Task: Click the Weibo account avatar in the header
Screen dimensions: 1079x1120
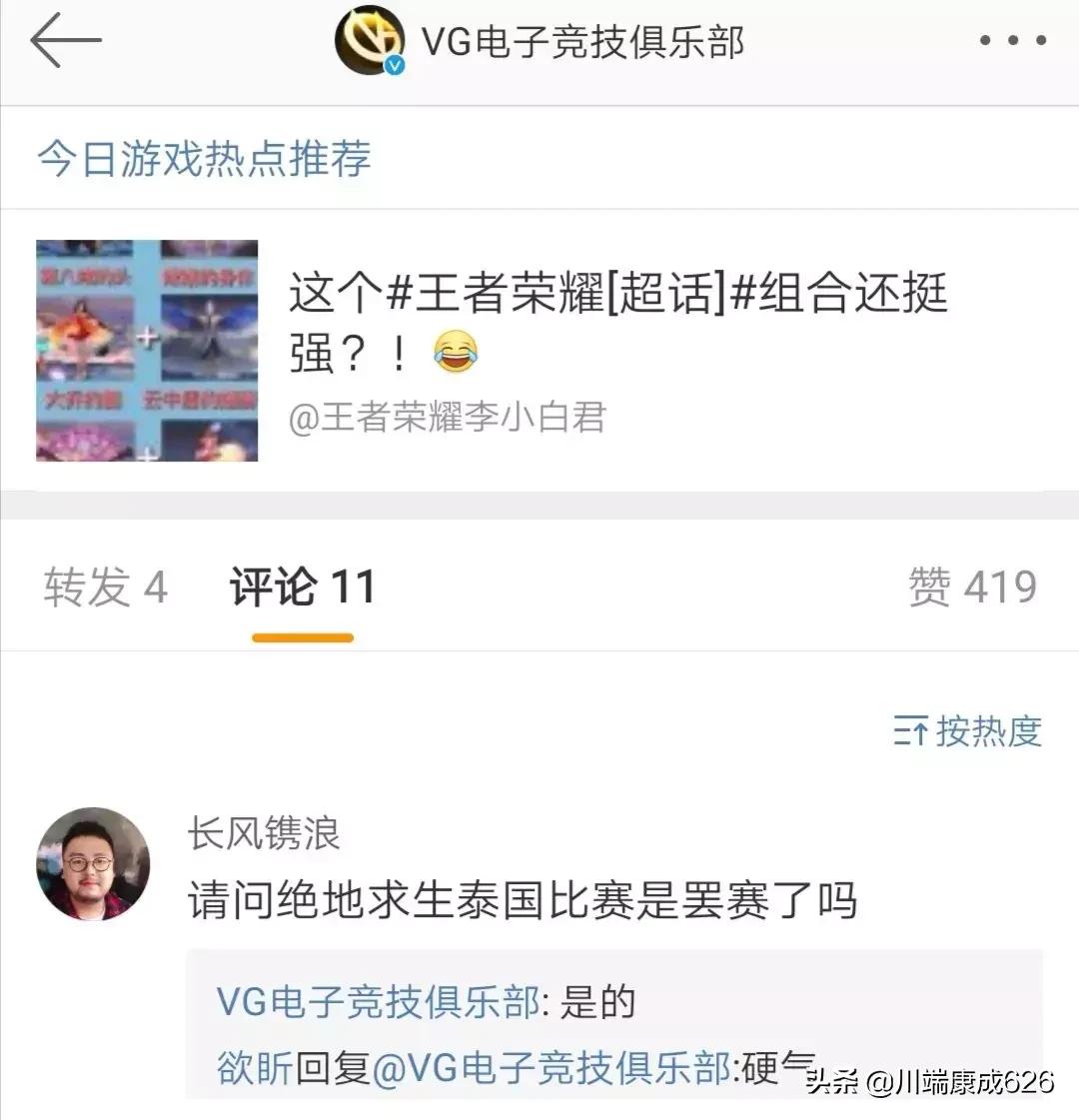Action: click(x=371, y=40)
